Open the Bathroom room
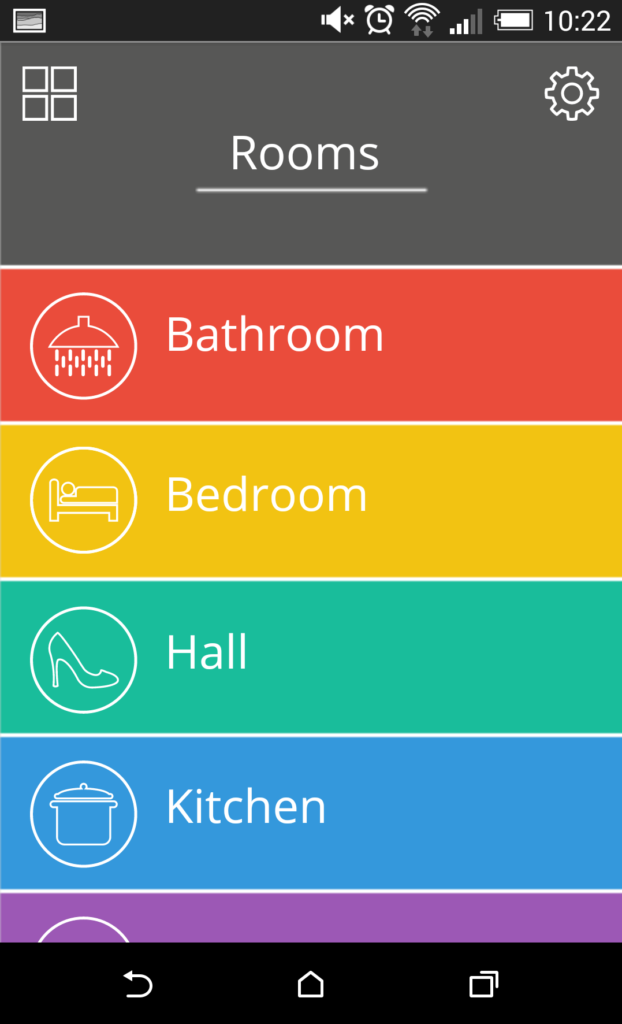Image resolution: width=622 pixels, height=1024 pixels. [311, 345]
